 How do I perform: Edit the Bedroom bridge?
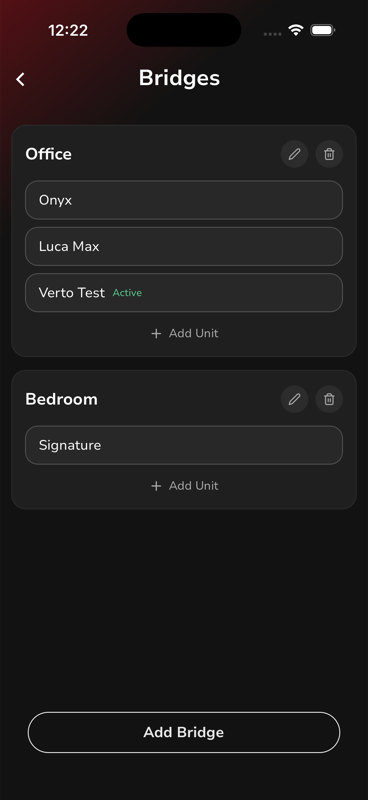[x=295, y=399]
